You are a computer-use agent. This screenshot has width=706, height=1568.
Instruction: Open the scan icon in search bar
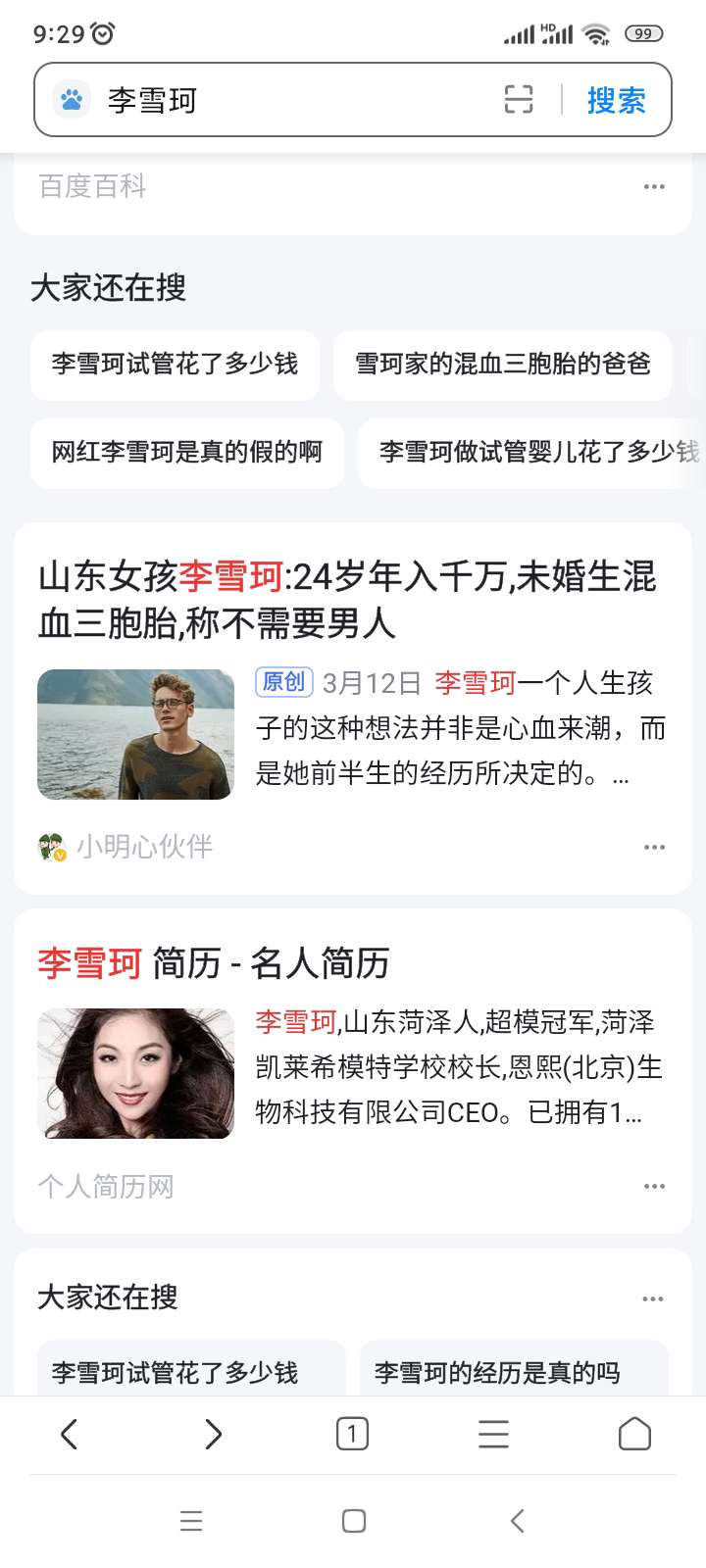pyautogui.click(x=519, y=100)
